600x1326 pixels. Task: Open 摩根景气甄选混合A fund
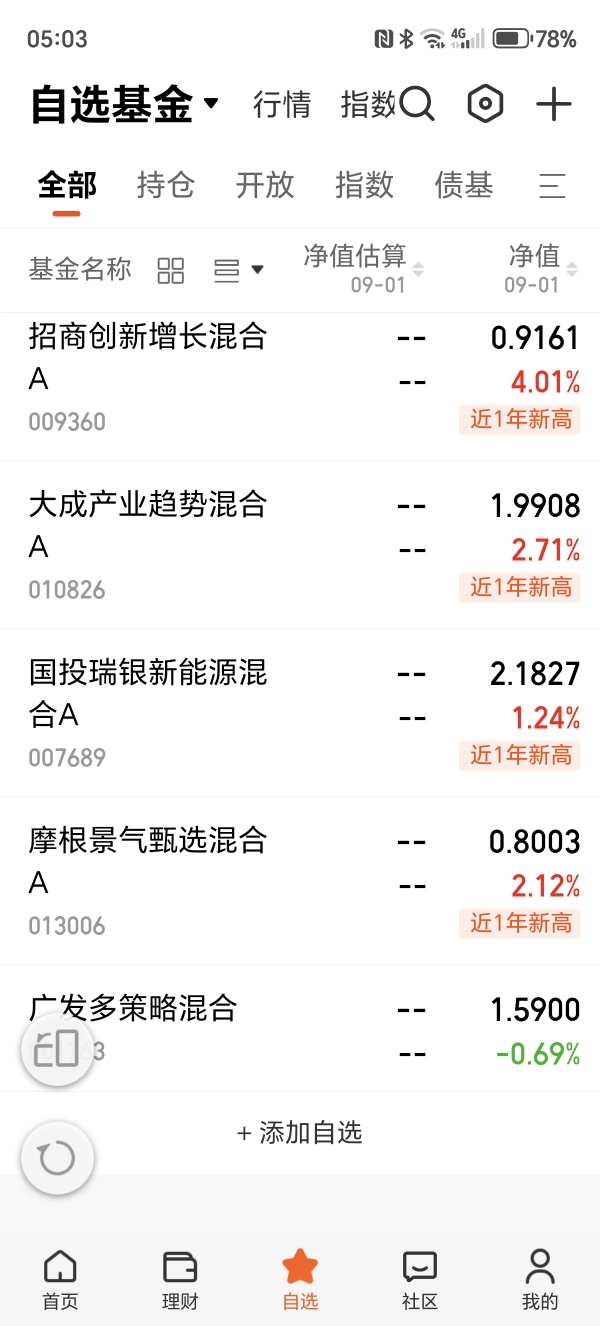(x=300, y=881)
